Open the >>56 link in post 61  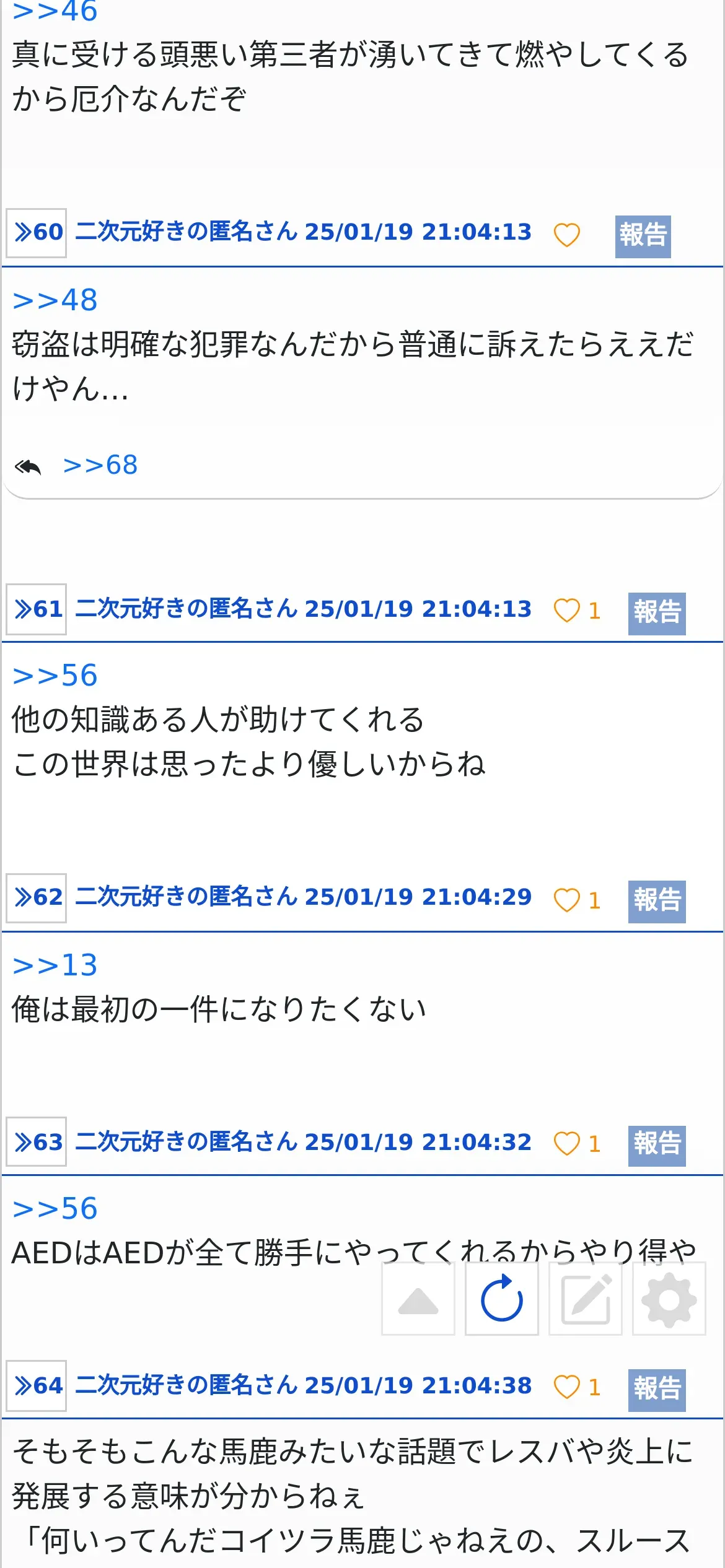coord(55,676)
